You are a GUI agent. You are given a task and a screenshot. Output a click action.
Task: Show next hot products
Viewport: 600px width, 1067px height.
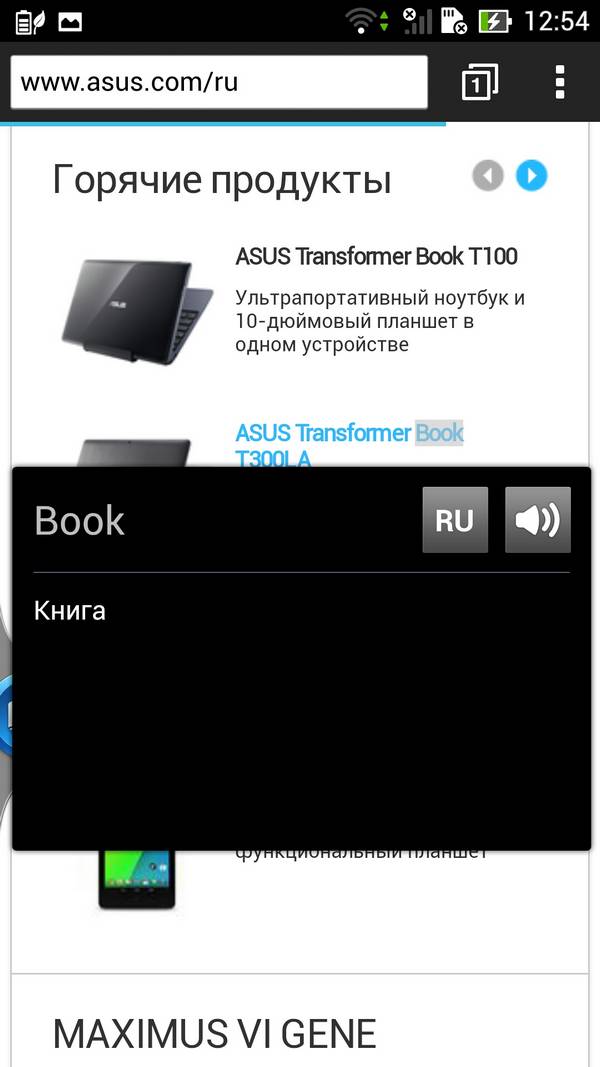532,176
